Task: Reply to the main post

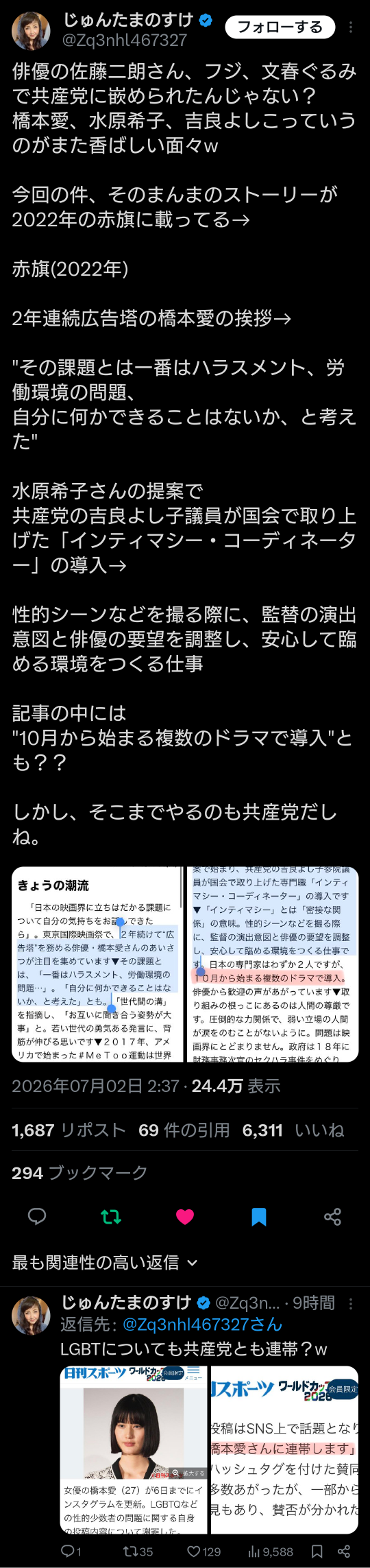Action: pyautogui.click(x=37, y=1216)
